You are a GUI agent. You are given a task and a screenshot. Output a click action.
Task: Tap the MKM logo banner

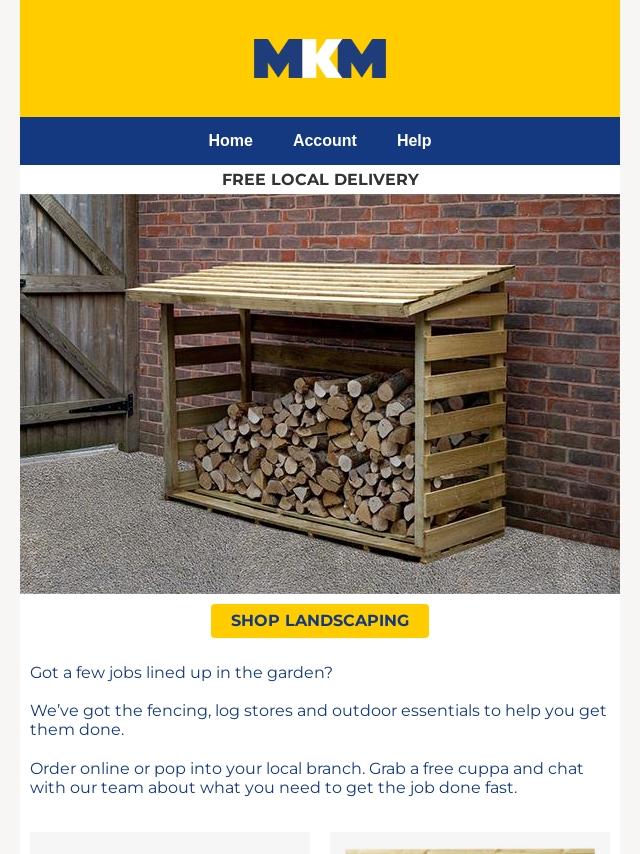[x=320, y=58]
